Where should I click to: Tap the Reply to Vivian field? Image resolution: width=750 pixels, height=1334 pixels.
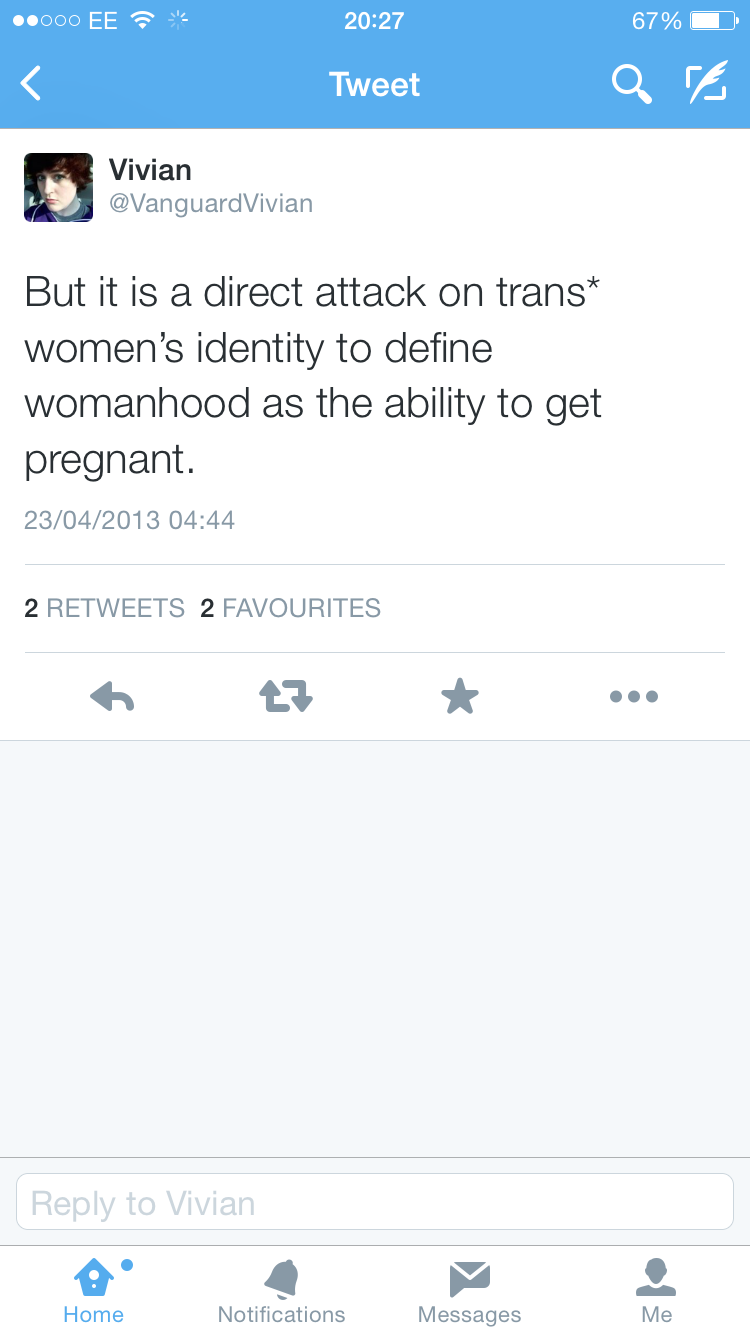pos(375,1202)
